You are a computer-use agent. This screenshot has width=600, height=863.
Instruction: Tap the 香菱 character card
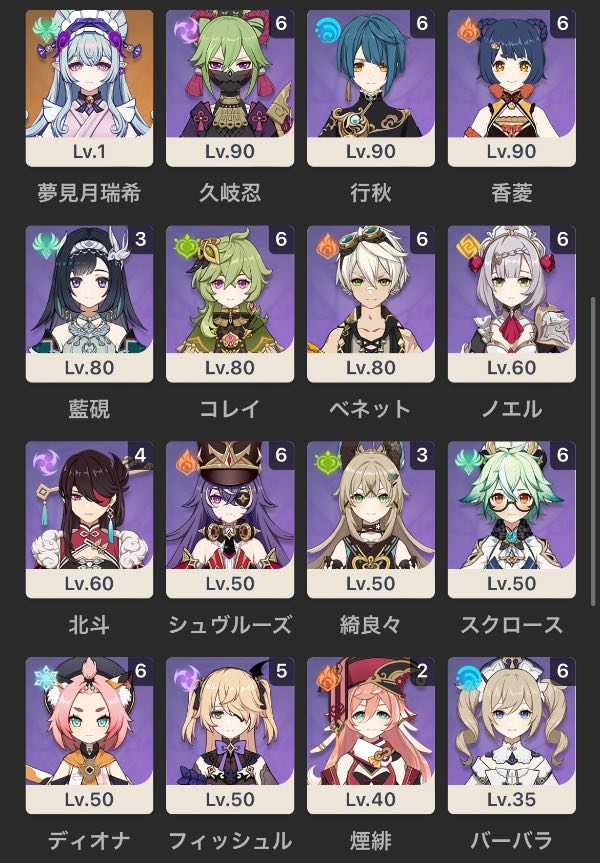click(512, 88)
